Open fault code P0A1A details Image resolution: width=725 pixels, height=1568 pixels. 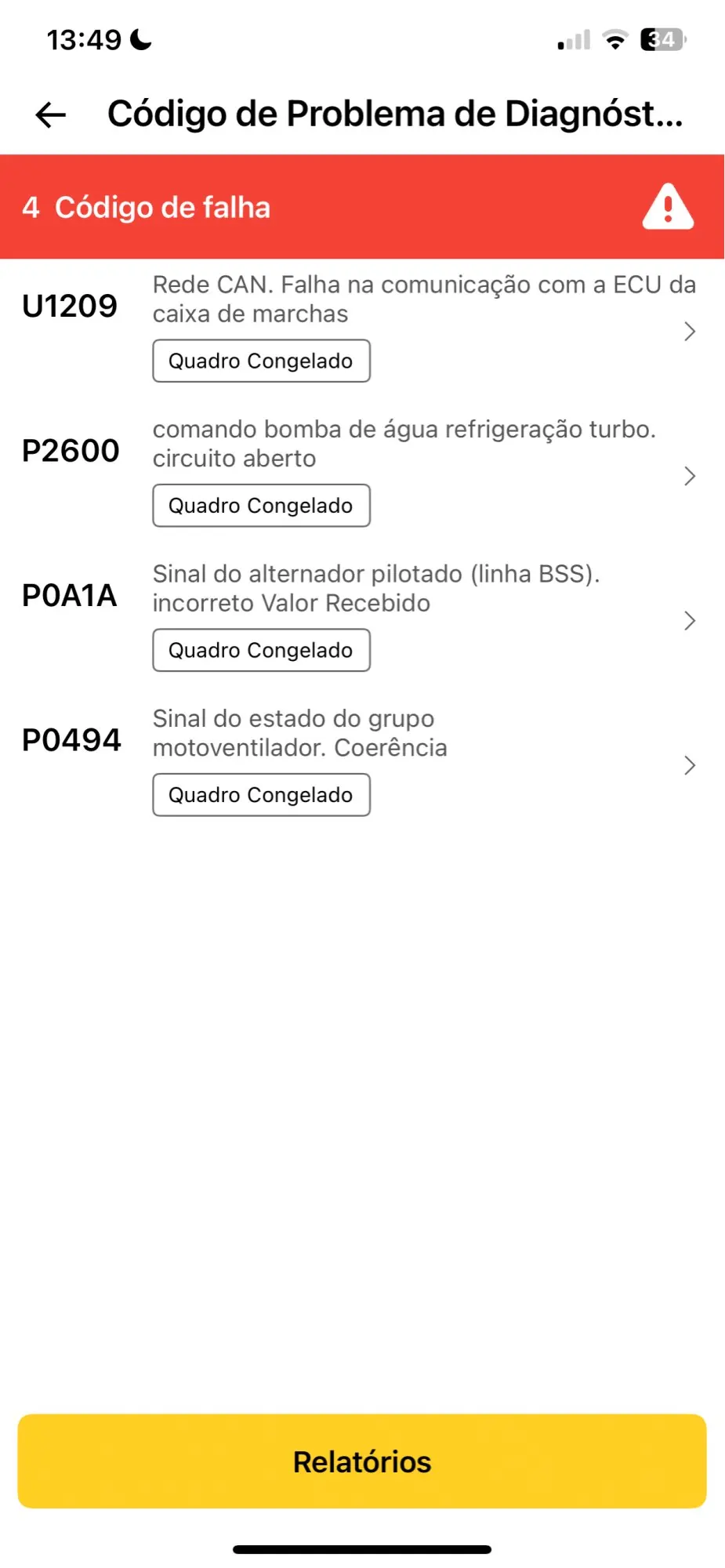(x=362, y=620)
